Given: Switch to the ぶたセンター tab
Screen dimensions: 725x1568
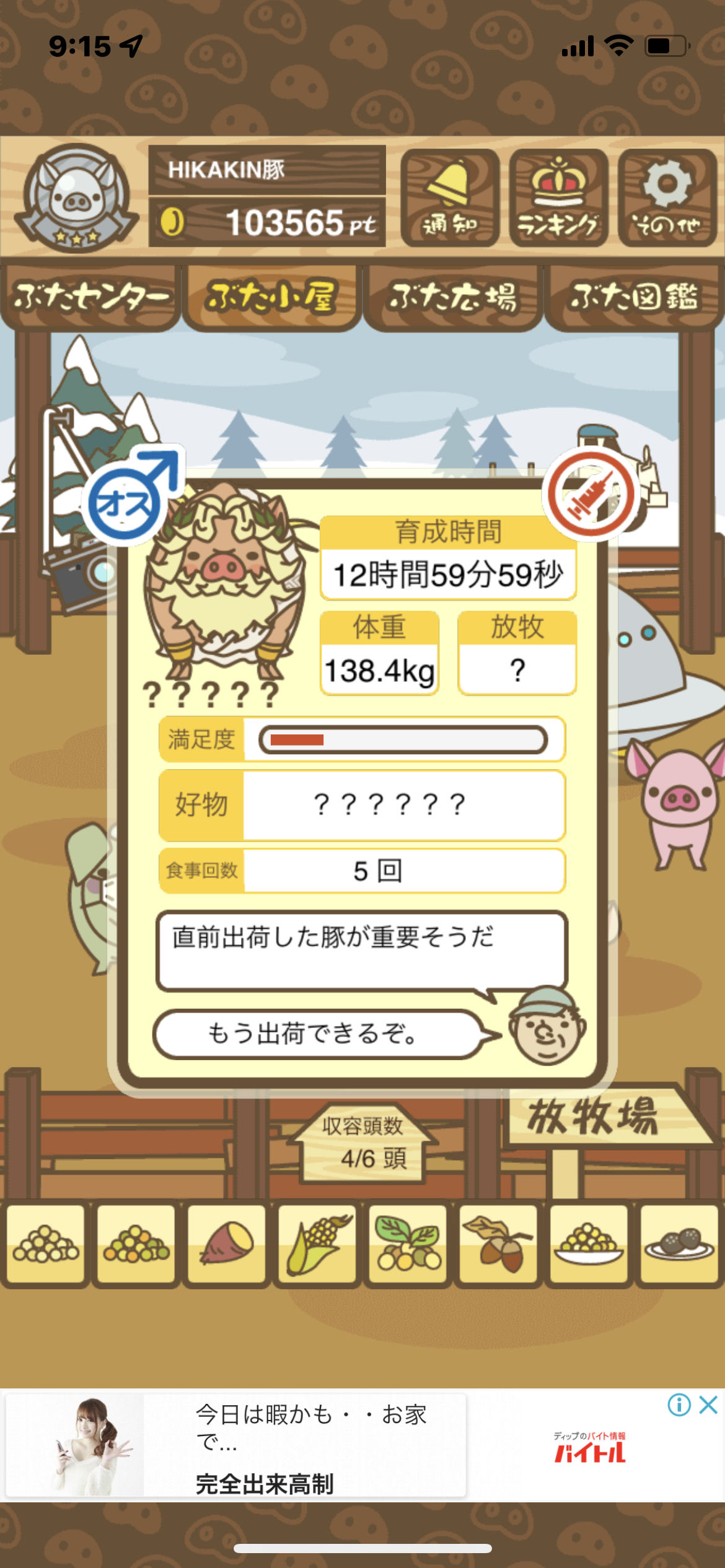Looking at the screenshot, I should pyautogui.click(x=90, y=297).
